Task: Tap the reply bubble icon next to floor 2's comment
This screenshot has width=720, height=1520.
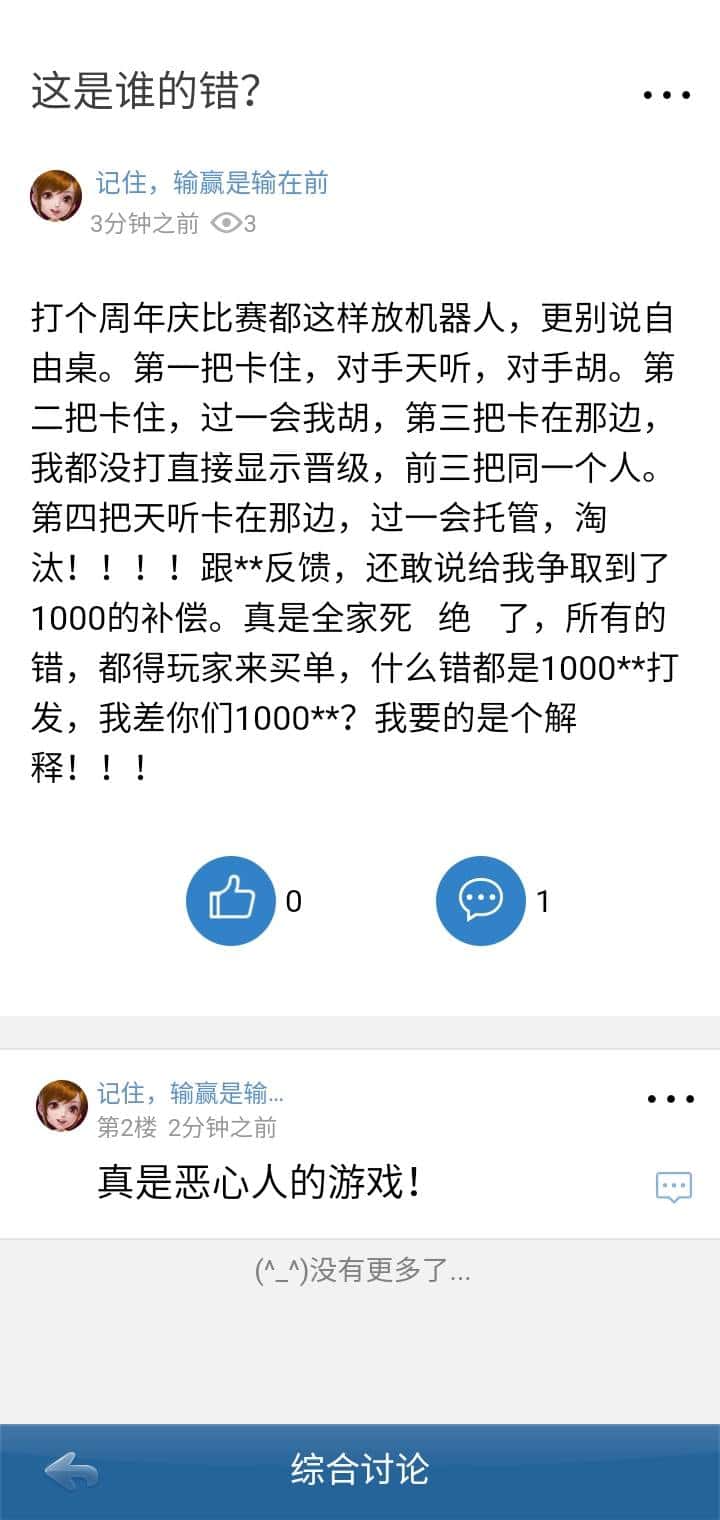Action: click(x=675, y=1187)
